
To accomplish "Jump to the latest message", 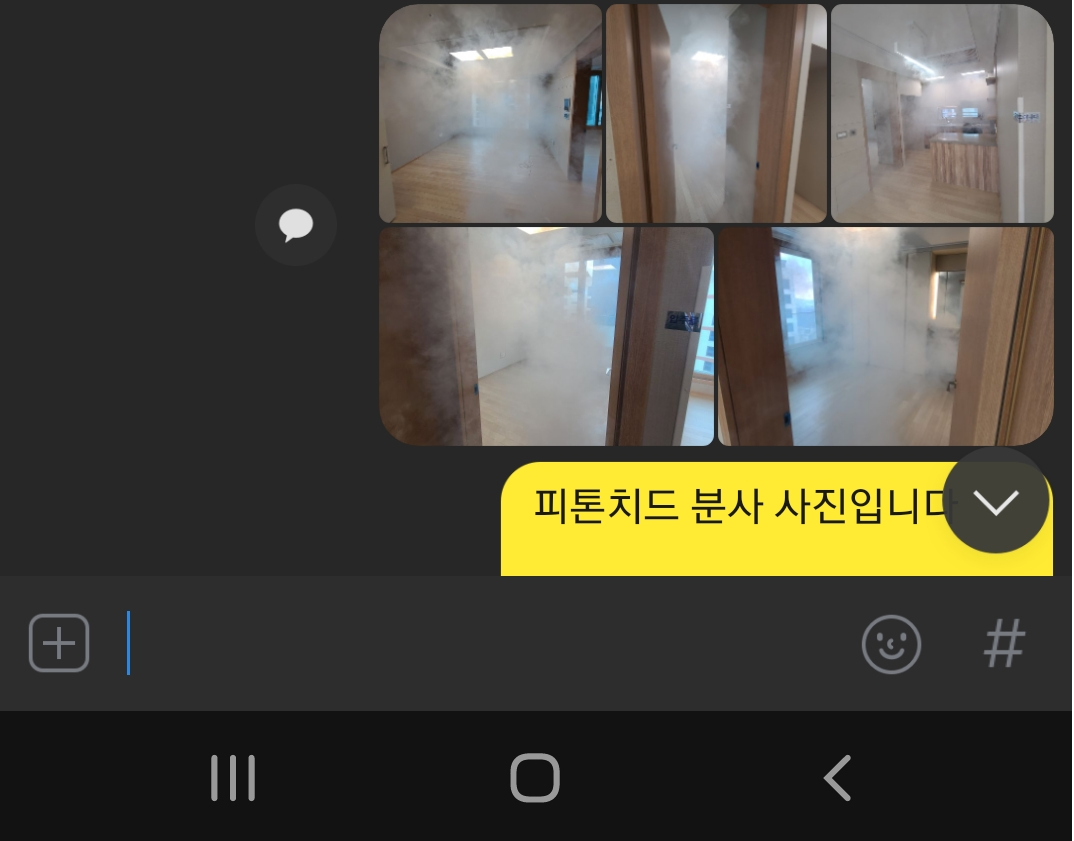I will tap(996, 501).
